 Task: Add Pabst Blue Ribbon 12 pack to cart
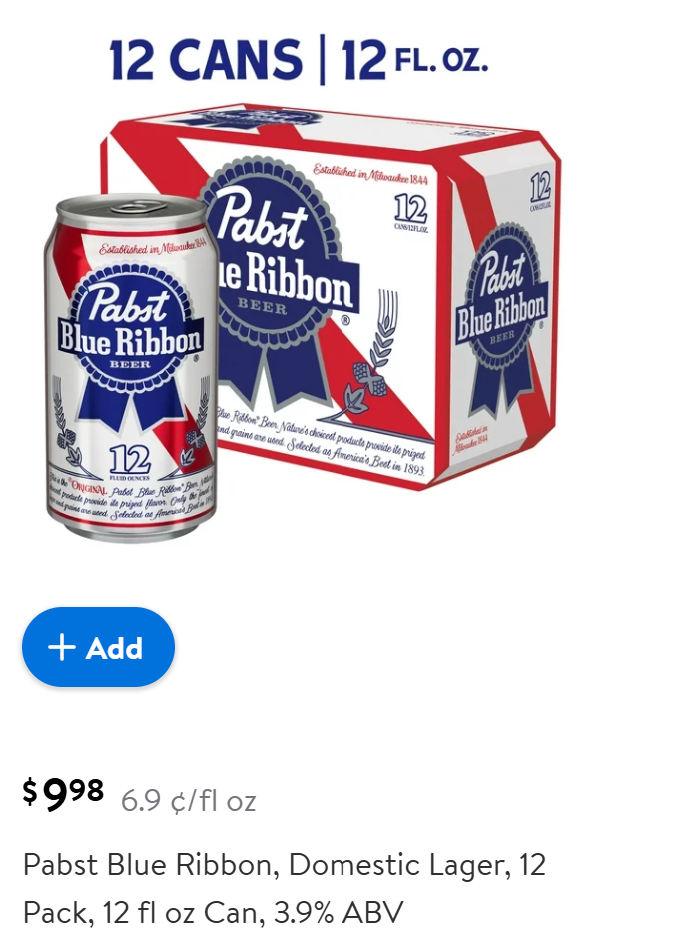(x=98, y=647)
